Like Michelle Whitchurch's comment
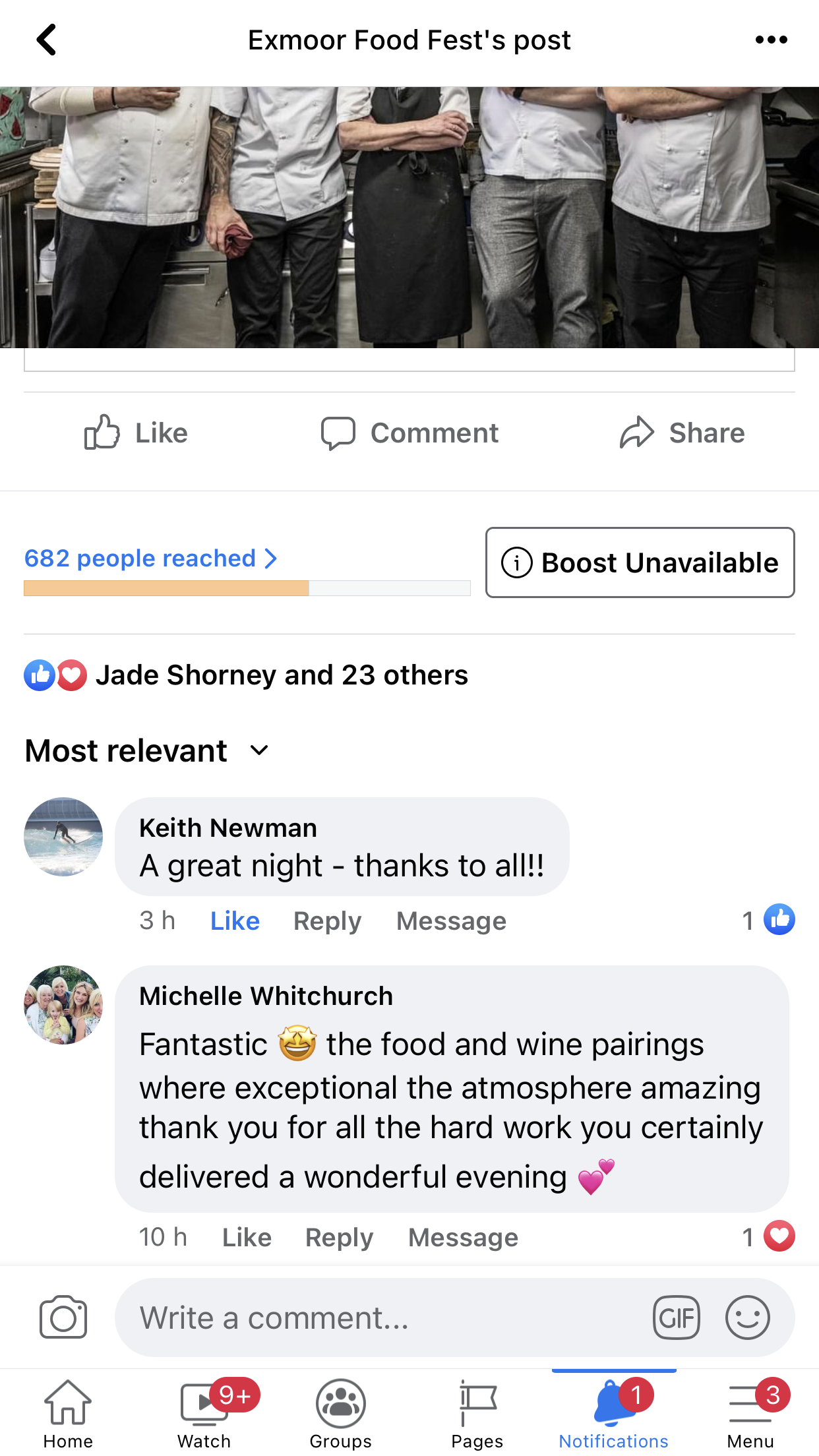 pyautogui.click(x=247, y=1237)
